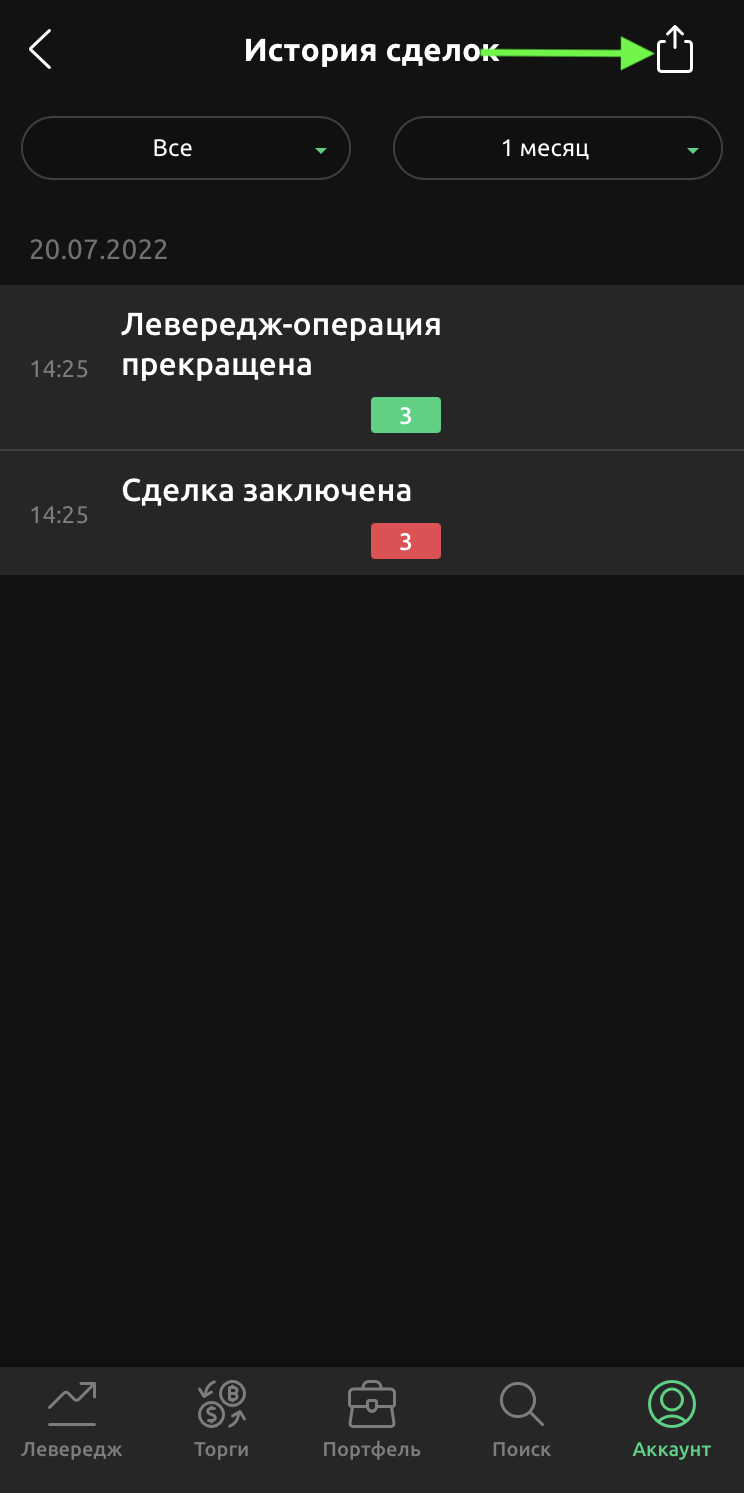Tap the second 14:25 timestamp row
Screen dimensions: 744x1493
[x=59, y=514]
